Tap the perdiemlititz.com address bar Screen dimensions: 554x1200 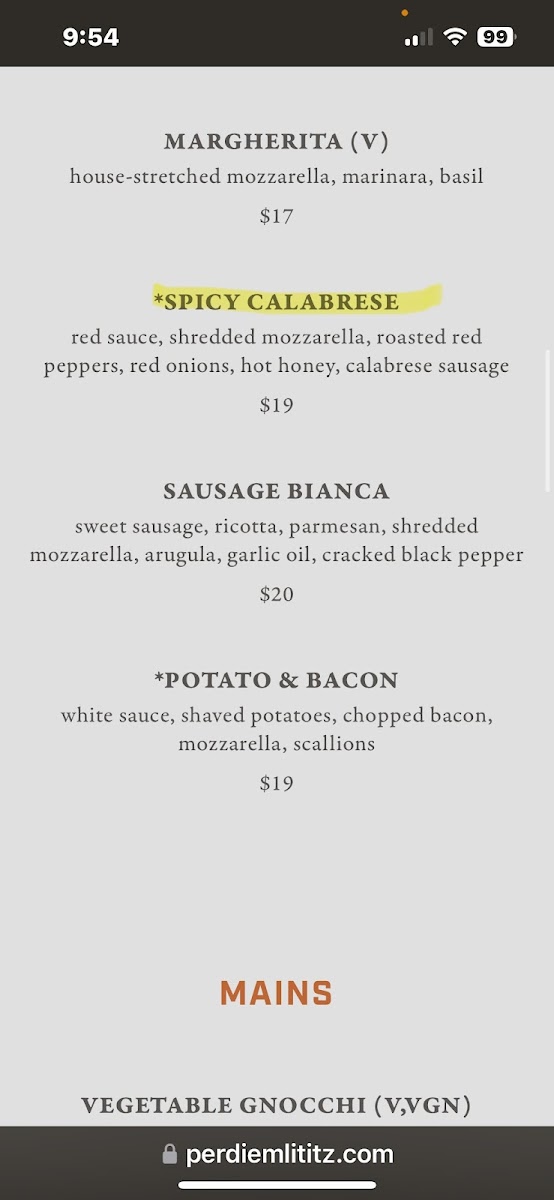click(x=277, y=1154)
